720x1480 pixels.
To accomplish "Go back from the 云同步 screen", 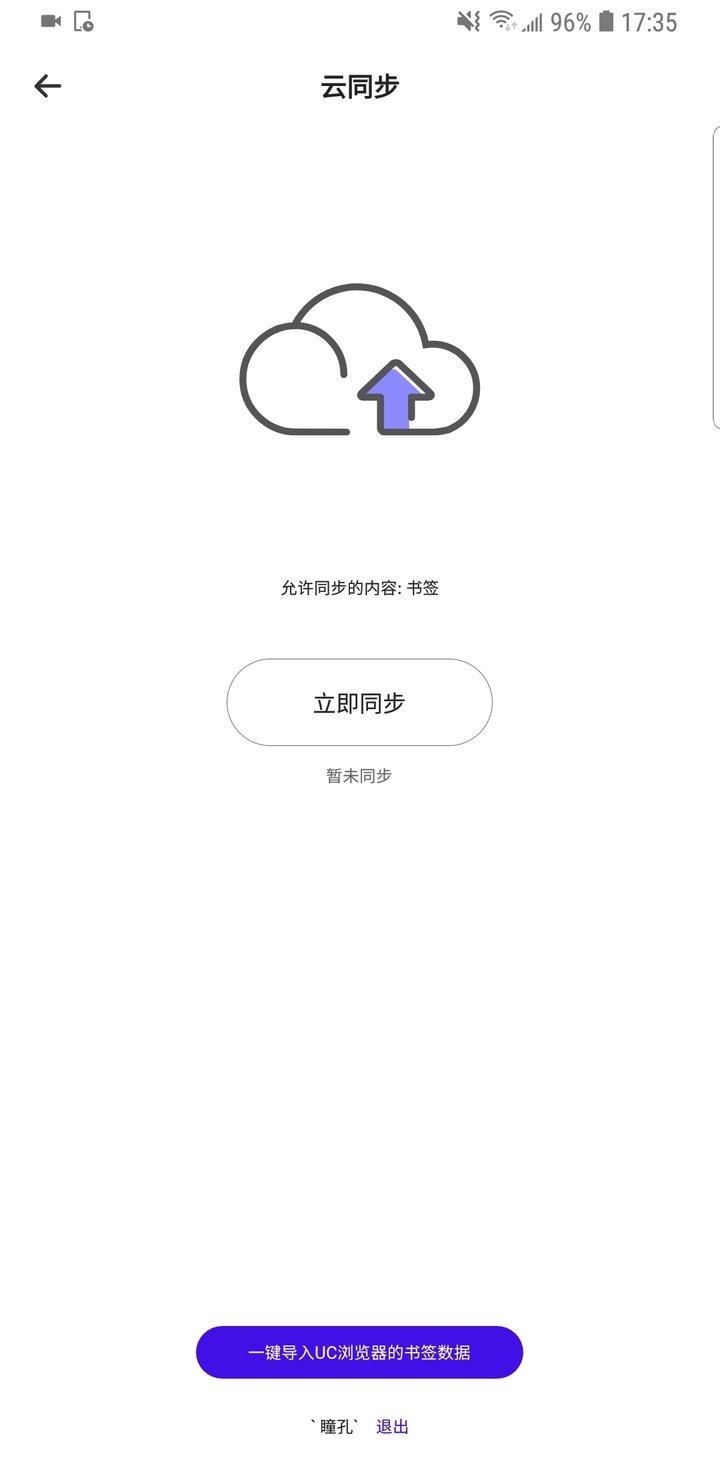I will [48, 86].
